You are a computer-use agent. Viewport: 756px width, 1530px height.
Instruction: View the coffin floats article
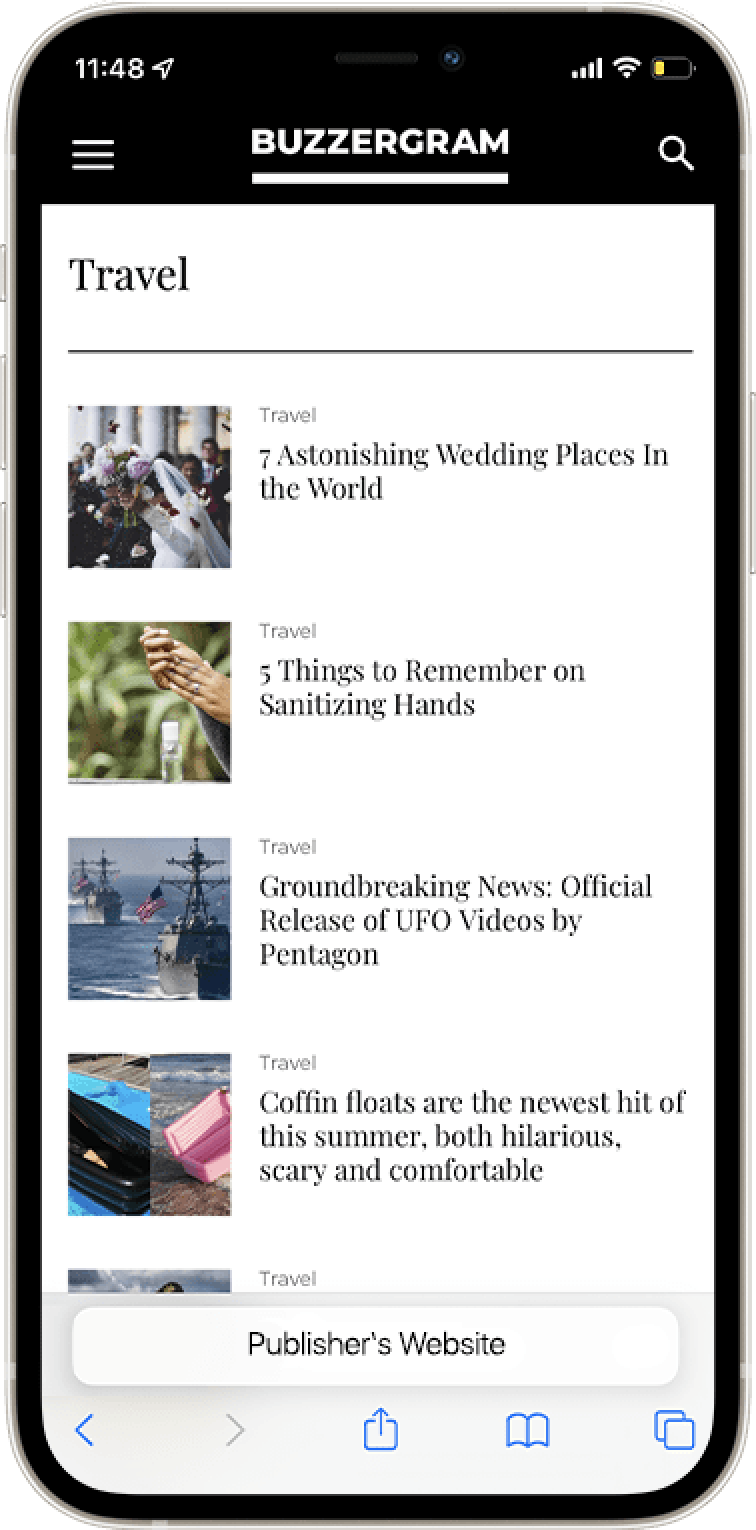coord(471,1135)
